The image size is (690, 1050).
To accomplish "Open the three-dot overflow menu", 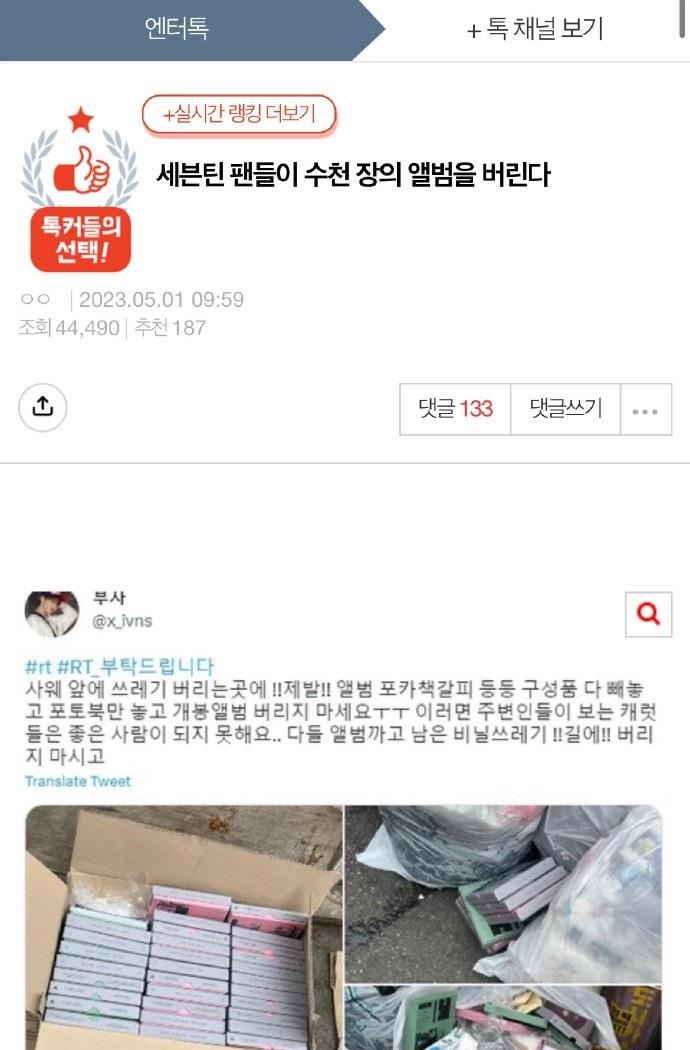I will (645, 410).
